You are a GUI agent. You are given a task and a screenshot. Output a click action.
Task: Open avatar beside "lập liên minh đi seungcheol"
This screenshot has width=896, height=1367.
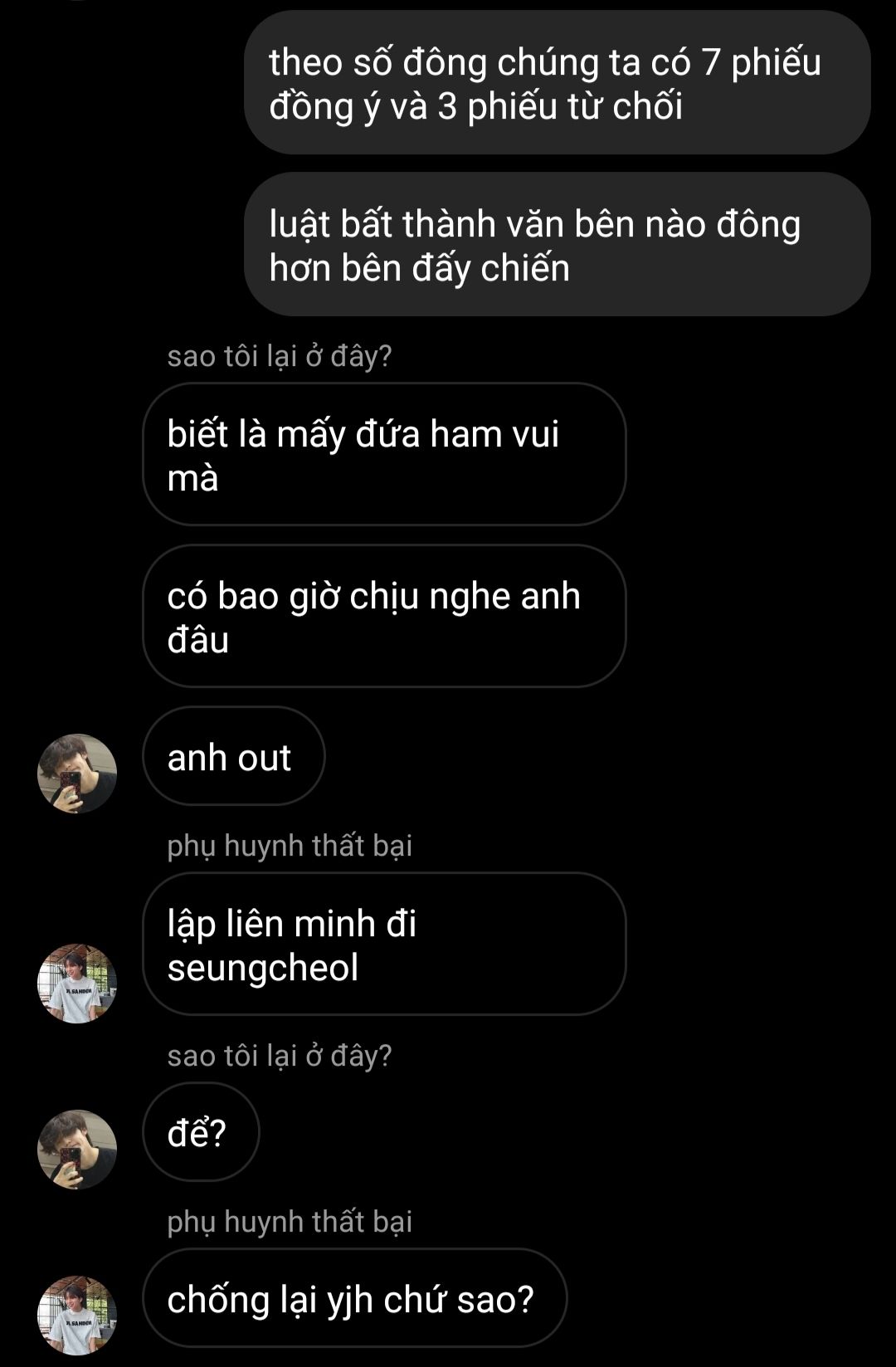click(77, 983)
